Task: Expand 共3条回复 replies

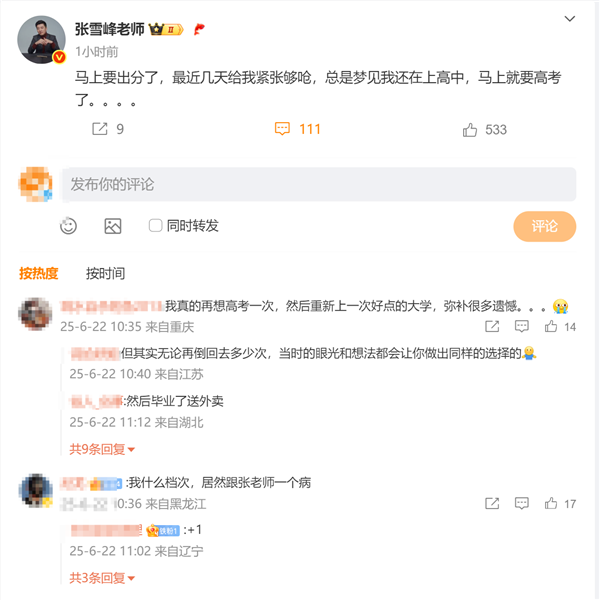Action: [102, 578]
